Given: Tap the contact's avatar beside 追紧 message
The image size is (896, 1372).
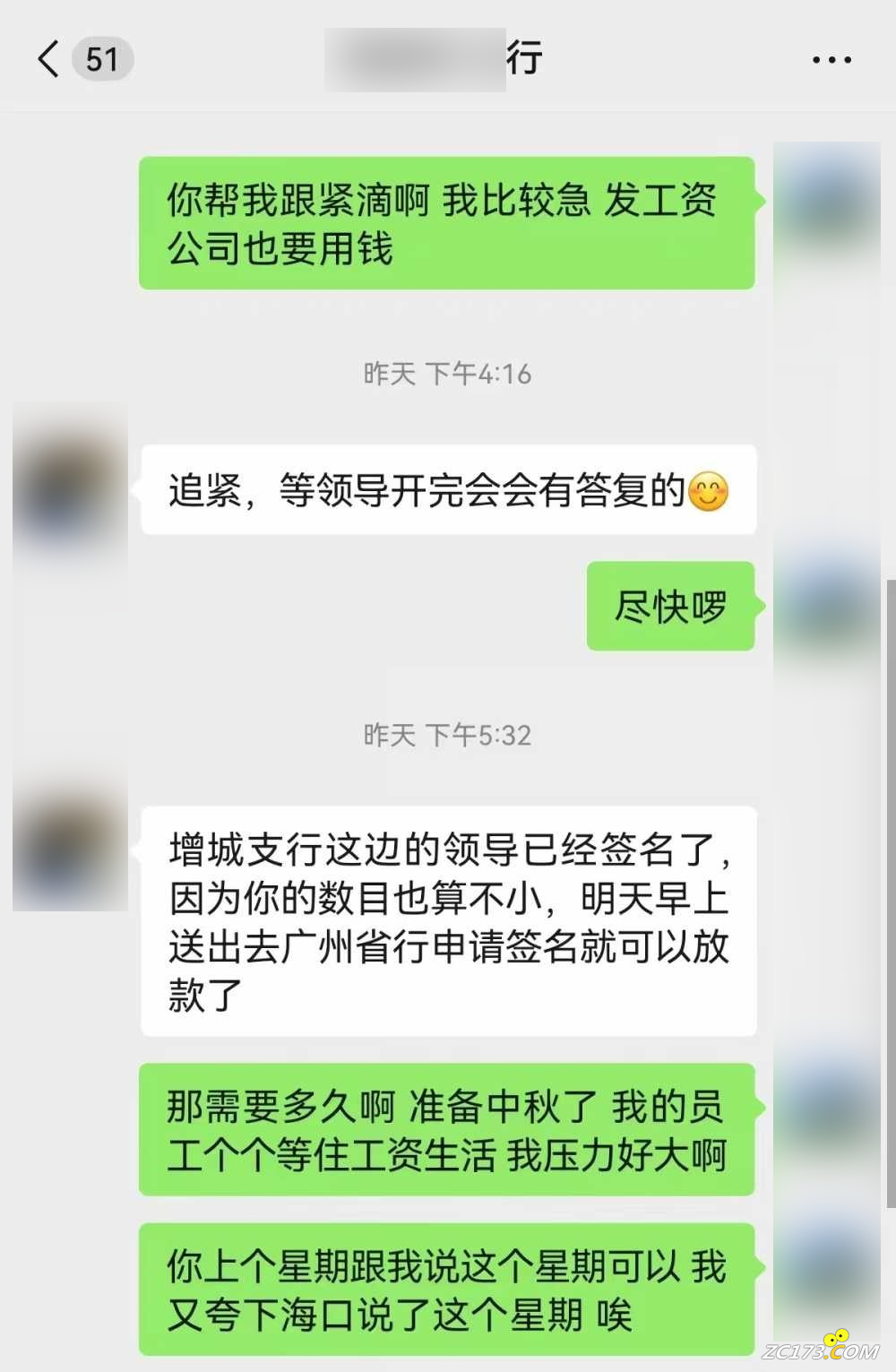Looking at the screenshot, I should (x=70, y=488).
